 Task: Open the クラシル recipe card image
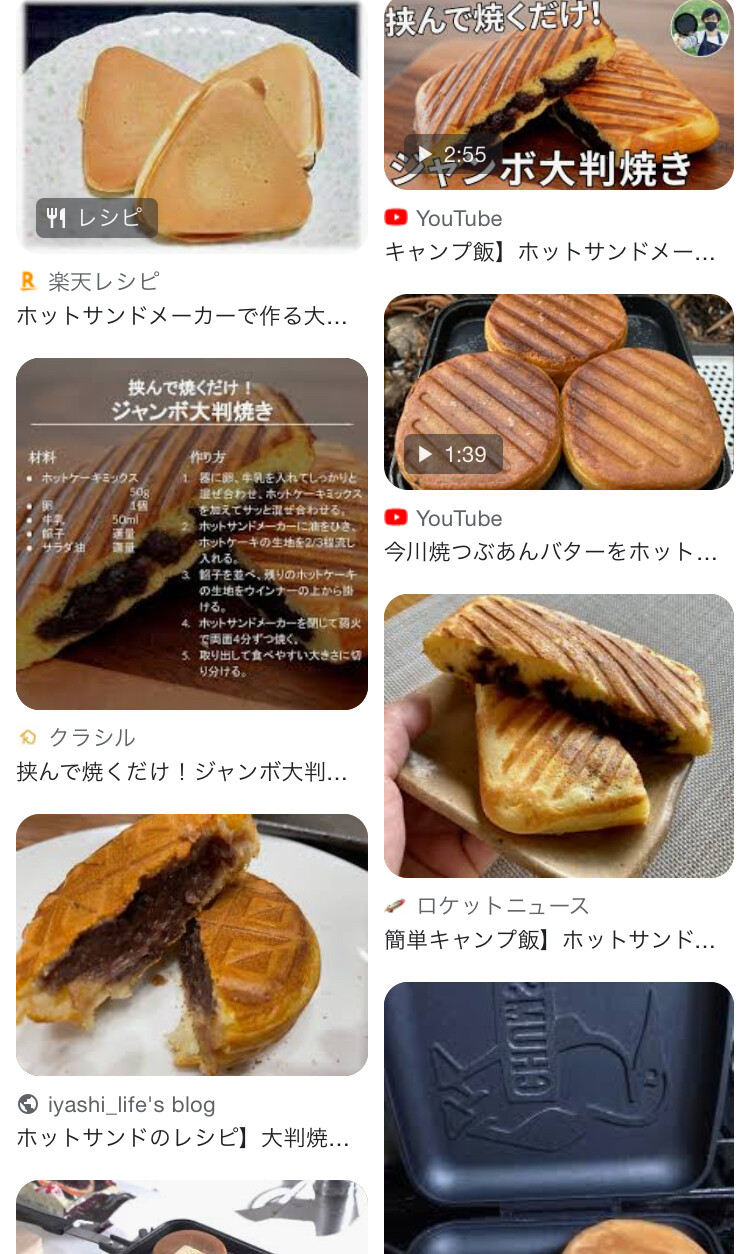pos(191,533)
